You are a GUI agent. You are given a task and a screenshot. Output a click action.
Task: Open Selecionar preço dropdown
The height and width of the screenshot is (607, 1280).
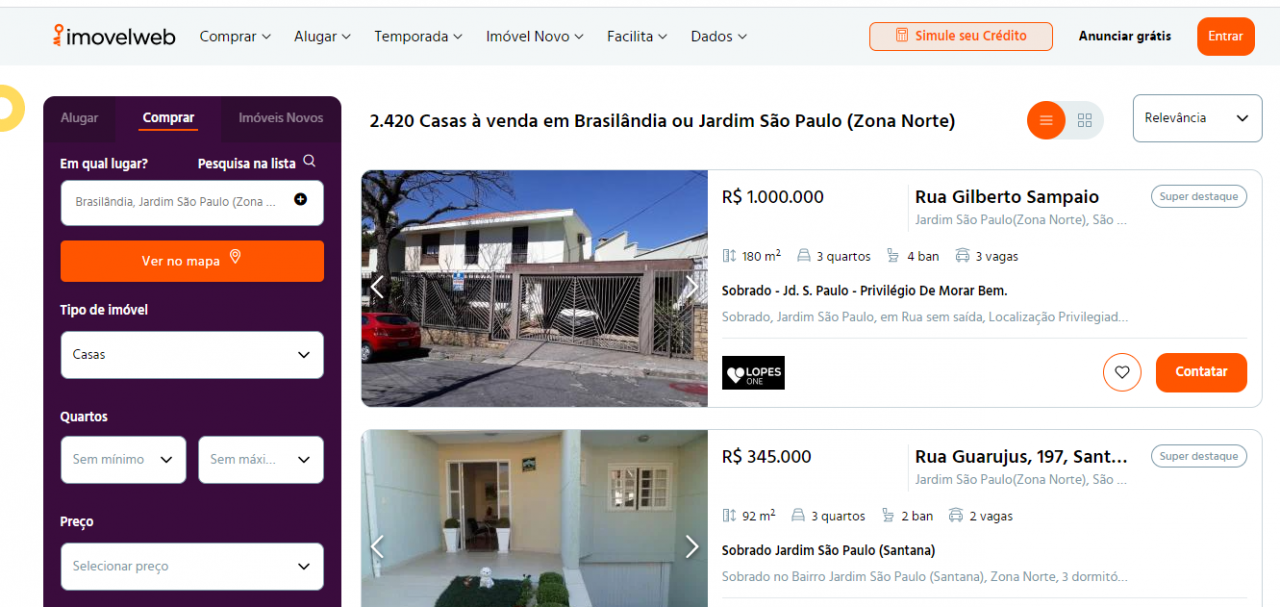tap(192, 566)
